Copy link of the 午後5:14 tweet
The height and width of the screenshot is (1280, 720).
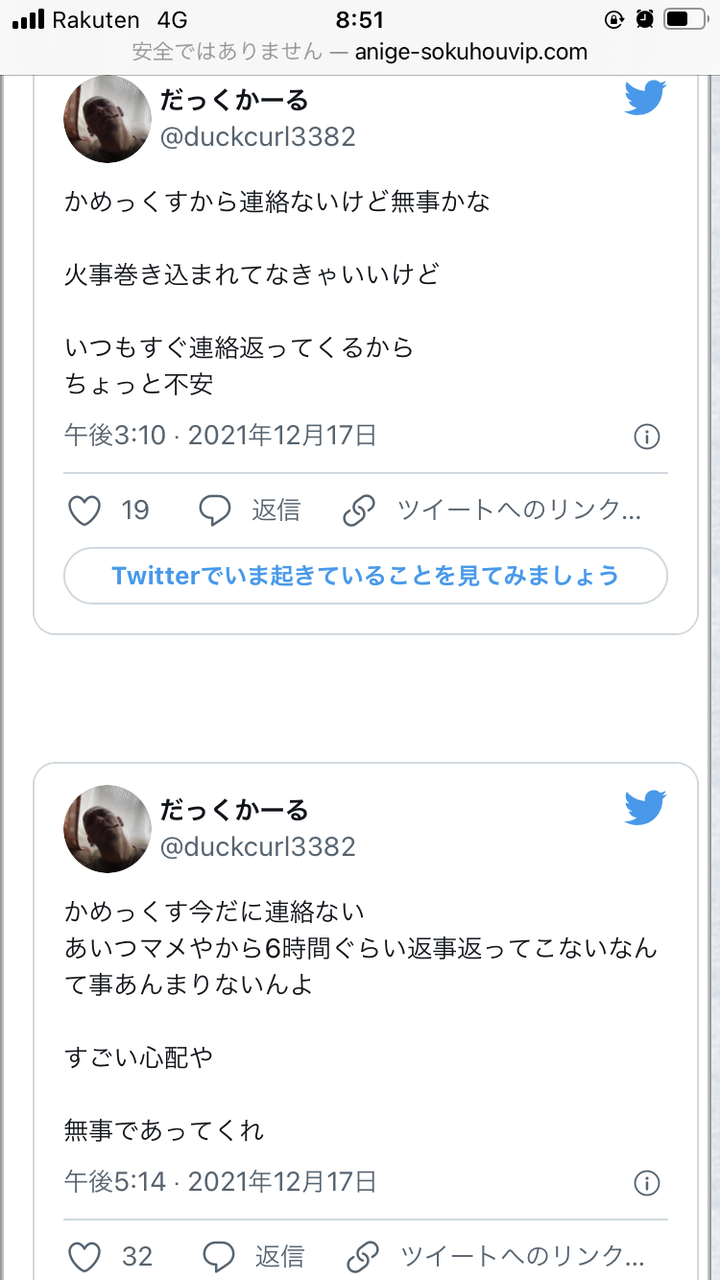tap(495, 1255)
